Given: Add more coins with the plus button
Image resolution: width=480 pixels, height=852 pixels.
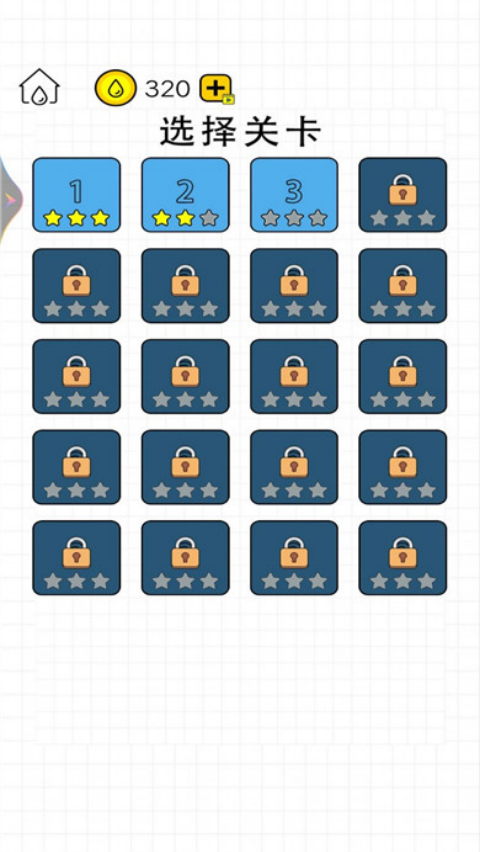Looking at the screenshot, I should pos(216,89).
